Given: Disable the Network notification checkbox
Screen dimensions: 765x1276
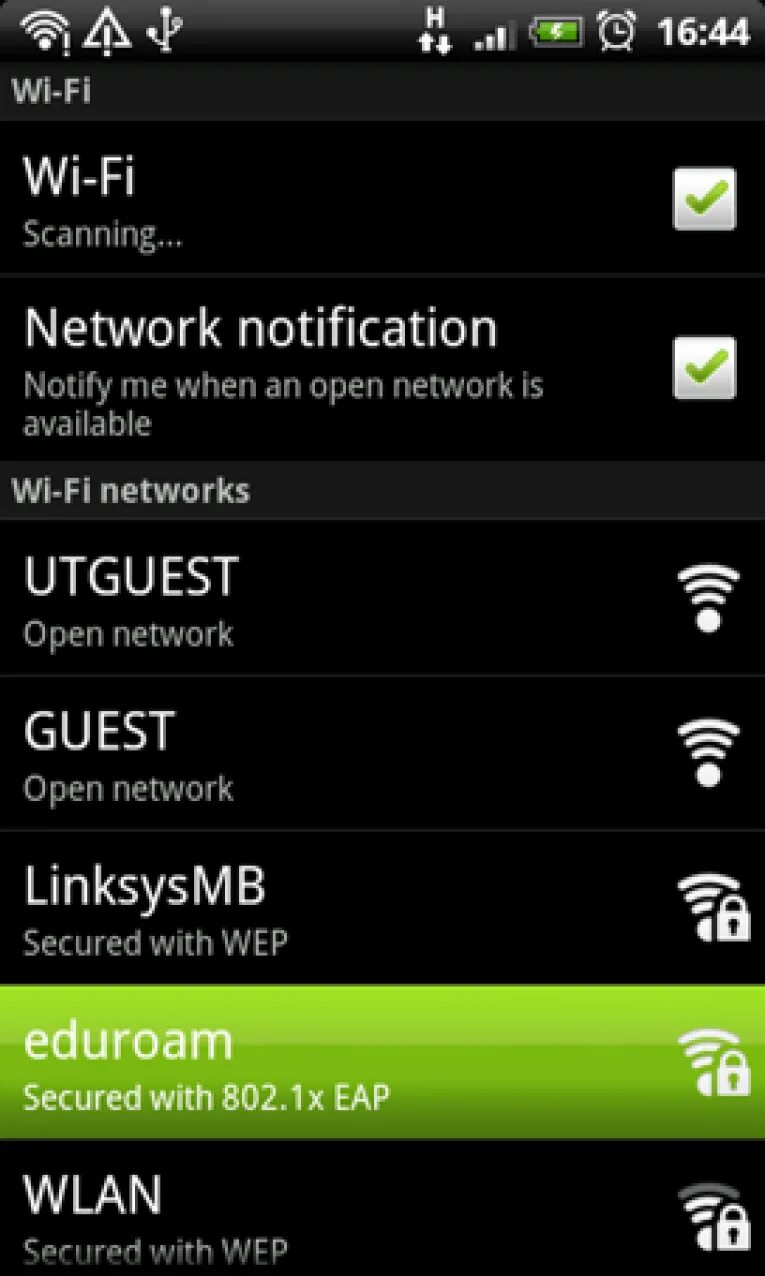Looking at the screenshot, I should coord(704,367).
